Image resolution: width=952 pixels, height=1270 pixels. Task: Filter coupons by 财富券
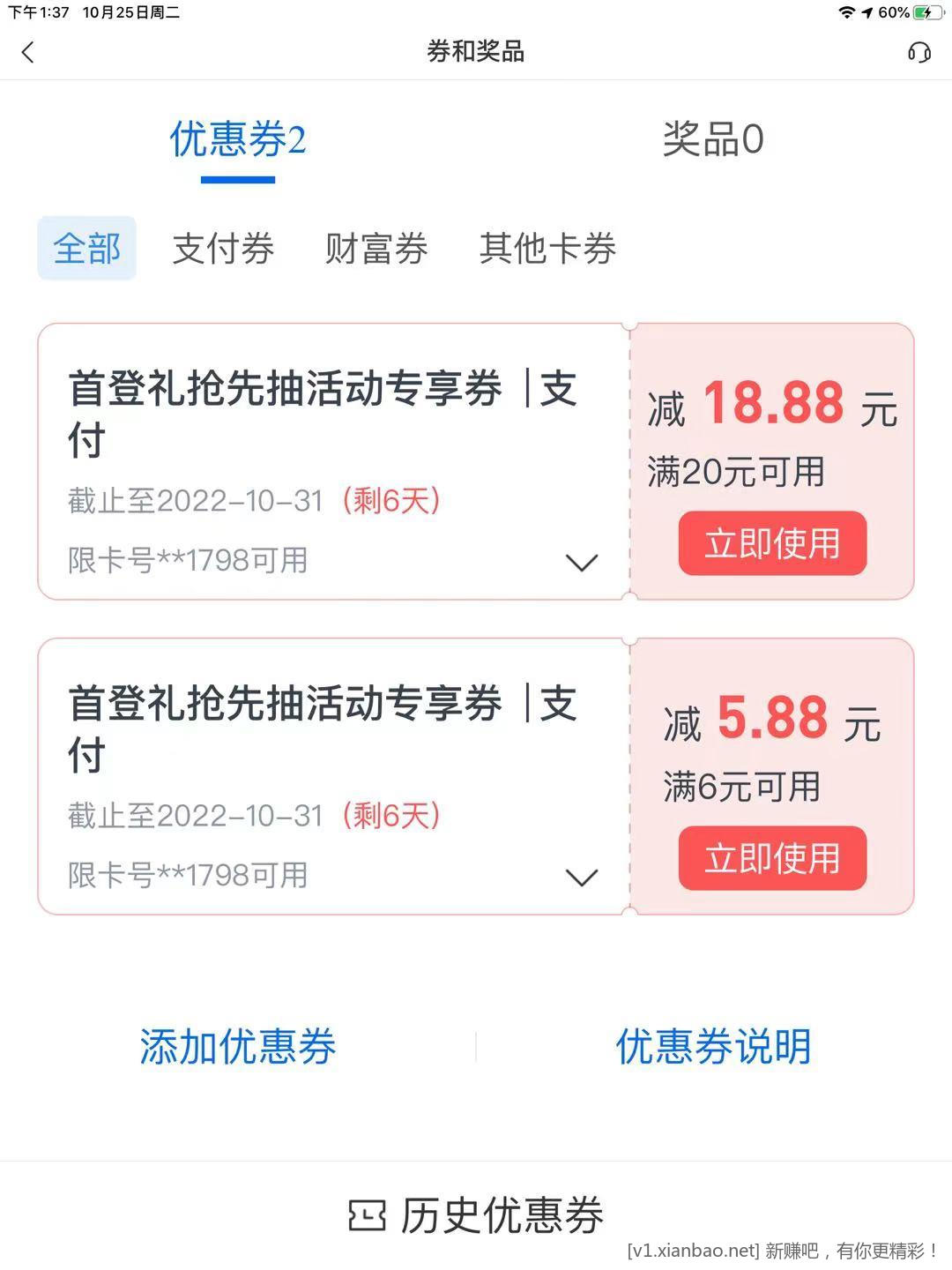coord(376,249)
